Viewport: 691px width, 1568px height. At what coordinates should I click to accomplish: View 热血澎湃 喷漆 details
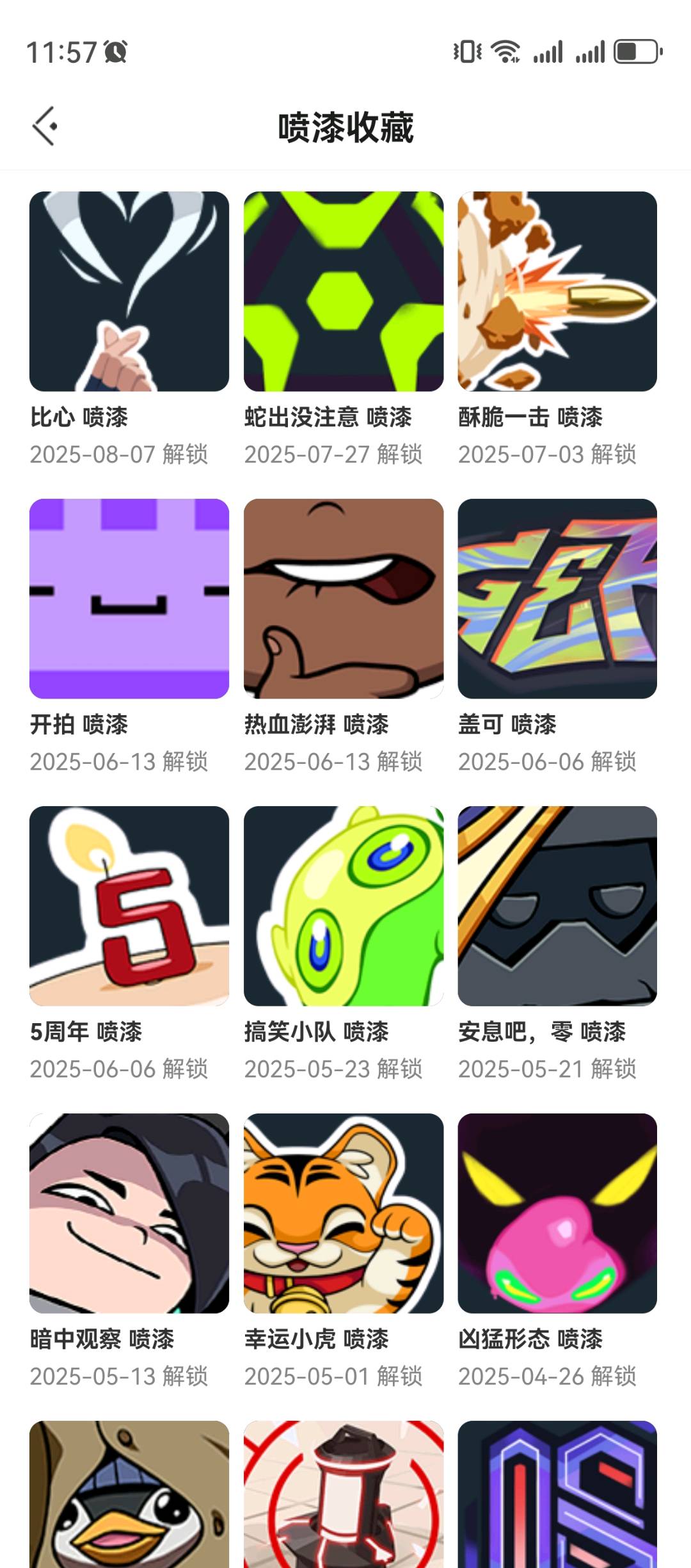tap(344, 599)
